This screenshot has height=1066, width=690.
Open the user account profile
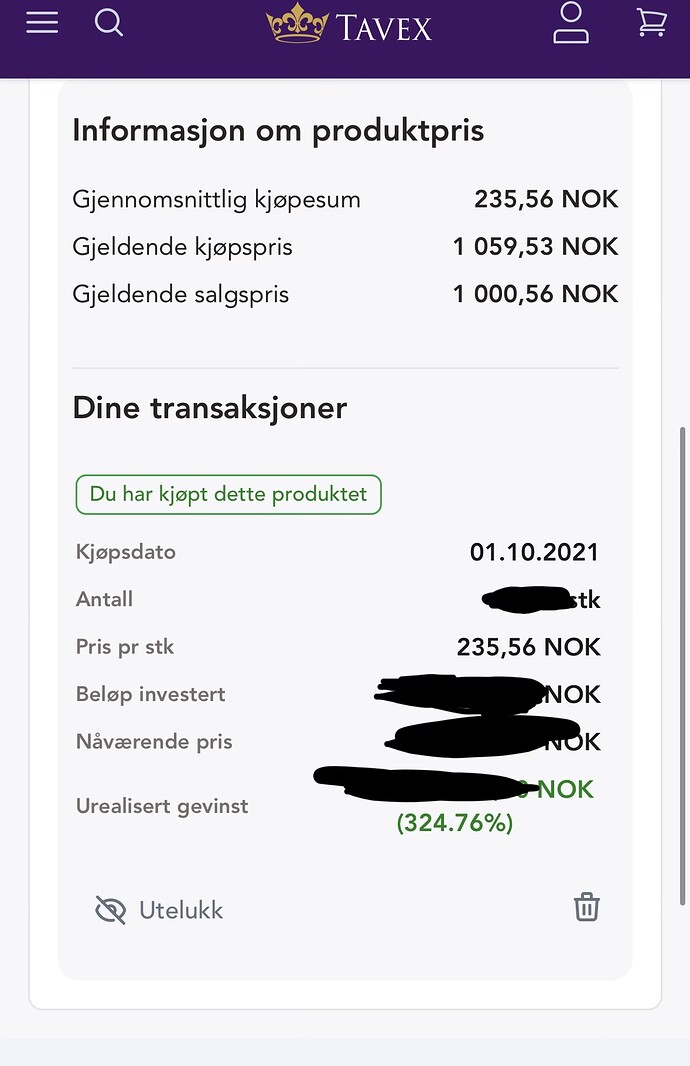click(x=571, y=24)
